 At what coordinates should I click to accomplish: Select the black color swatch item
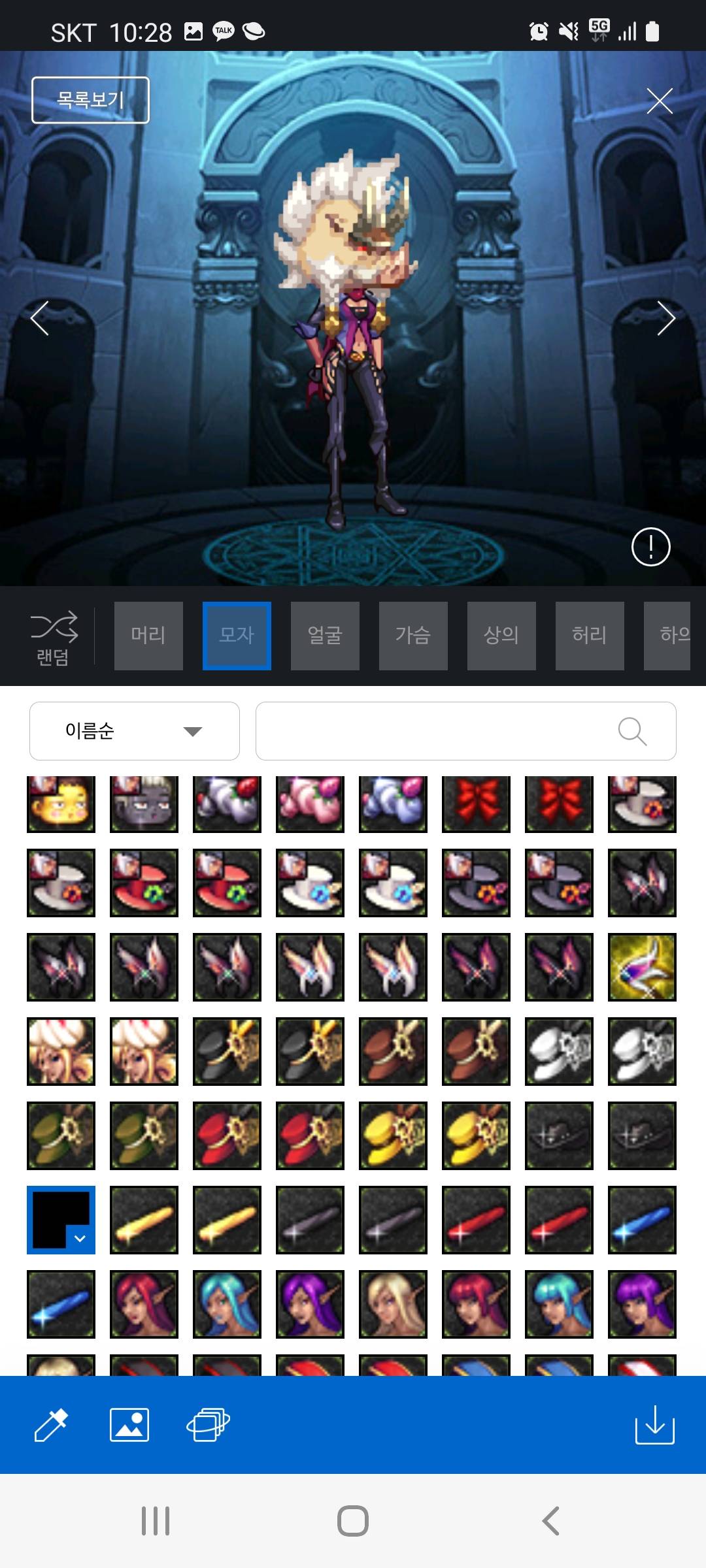61,1219
